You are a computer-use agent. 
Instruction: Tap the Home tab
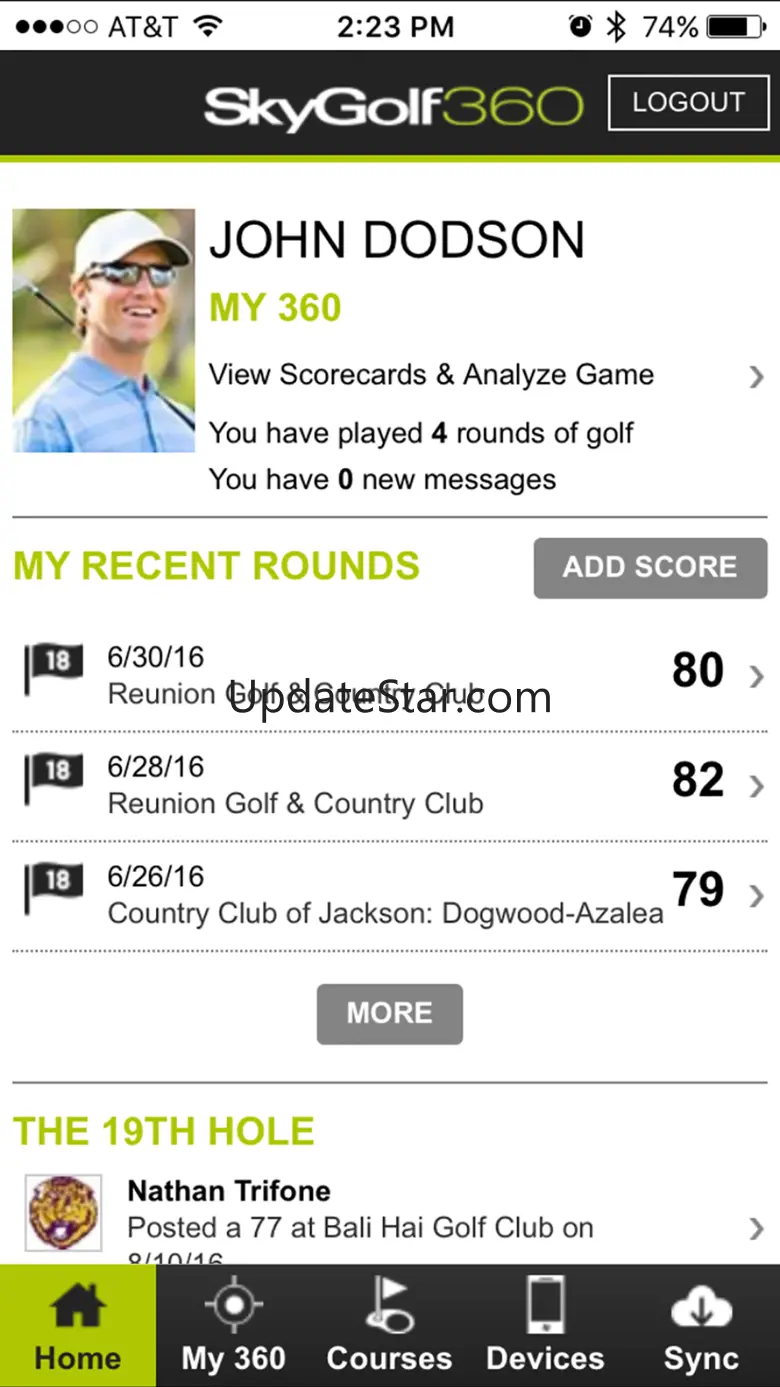[x=78, y=1326]
